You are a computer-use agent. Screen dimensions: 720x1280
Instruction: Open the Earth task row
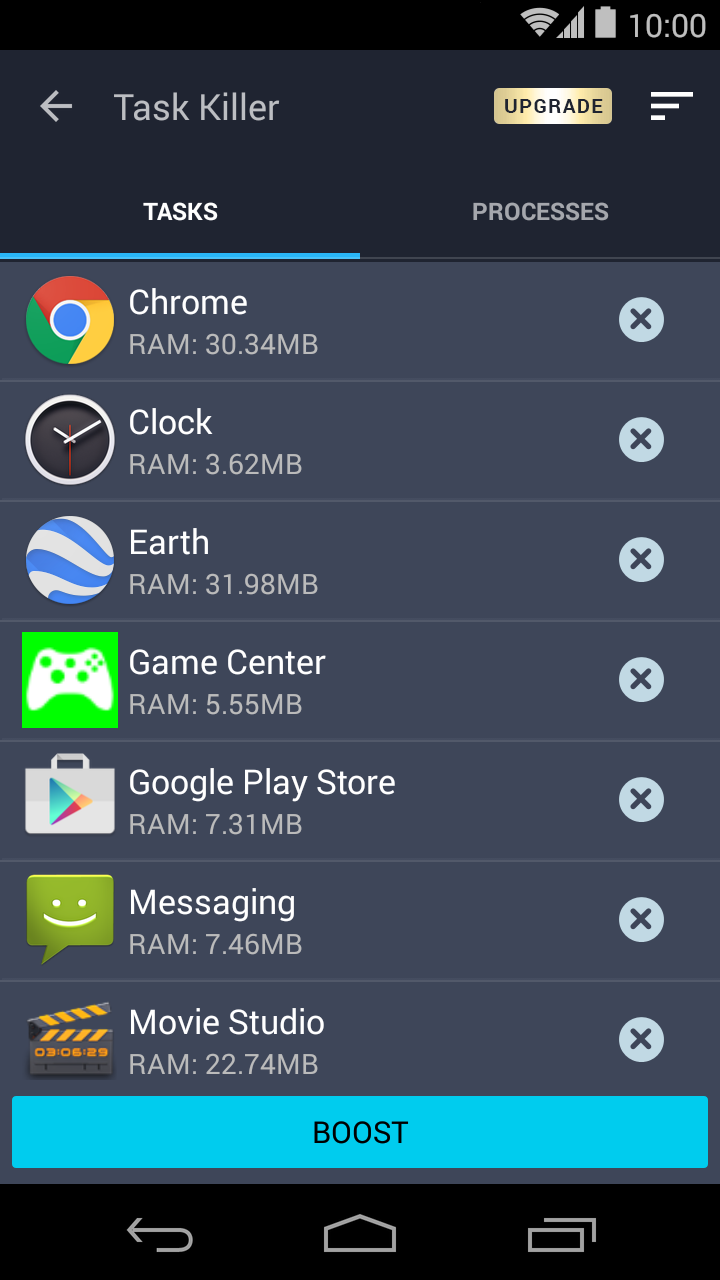[x=300, y=561]
